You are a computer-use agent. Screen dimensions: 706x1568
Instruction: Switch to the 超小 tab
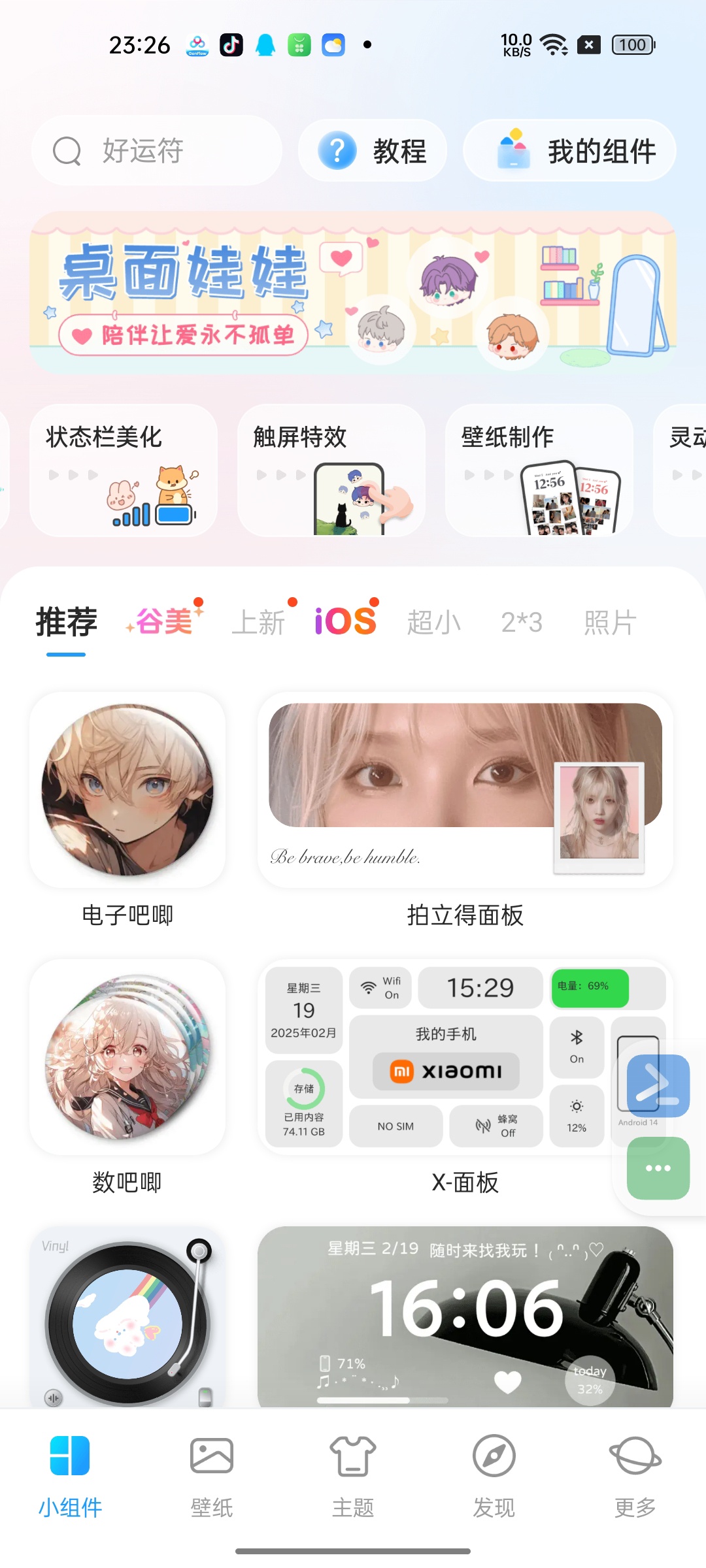click(433, 621)
